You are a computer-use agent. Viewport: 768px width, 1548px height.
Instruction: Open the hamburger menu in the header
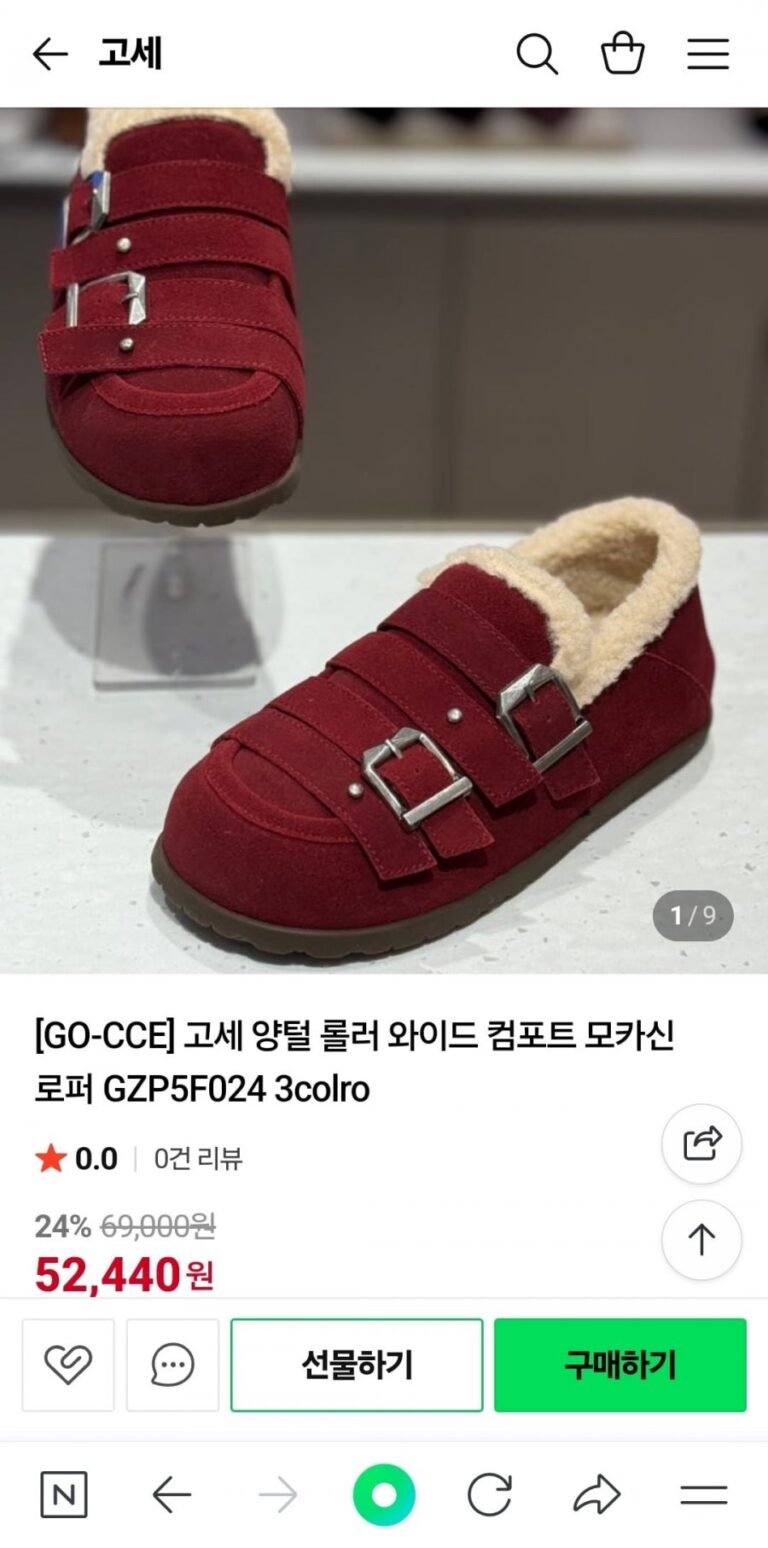coord(707,54)
